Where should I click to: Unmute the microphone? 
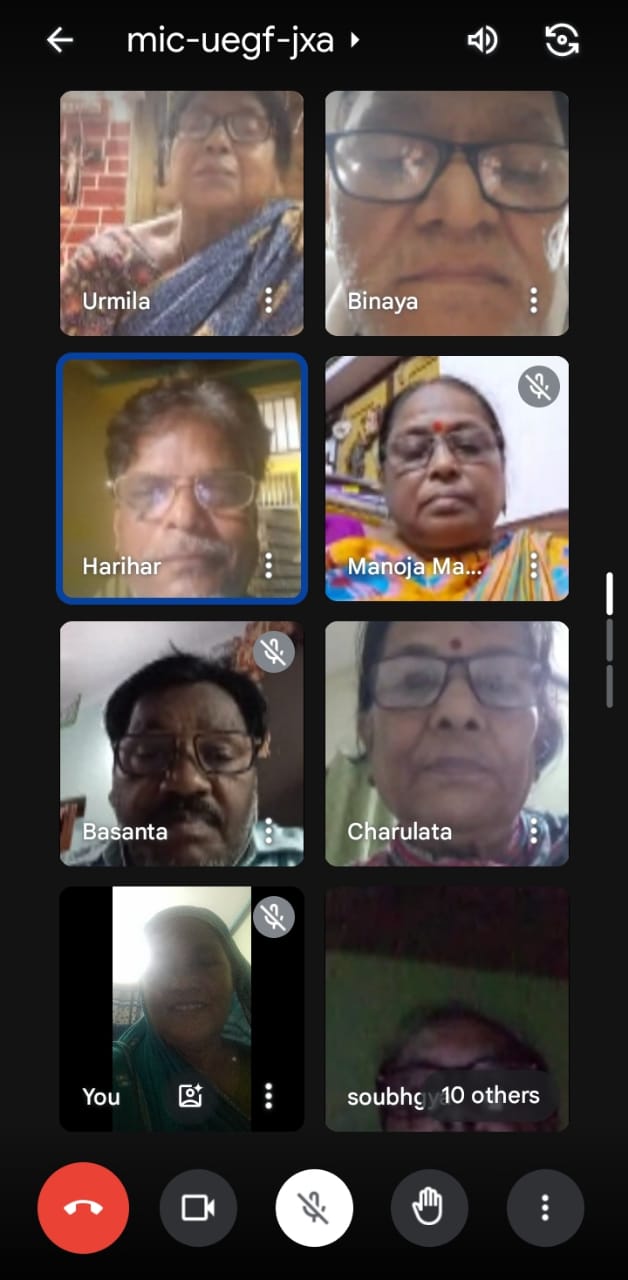(x=314, y=1208)
